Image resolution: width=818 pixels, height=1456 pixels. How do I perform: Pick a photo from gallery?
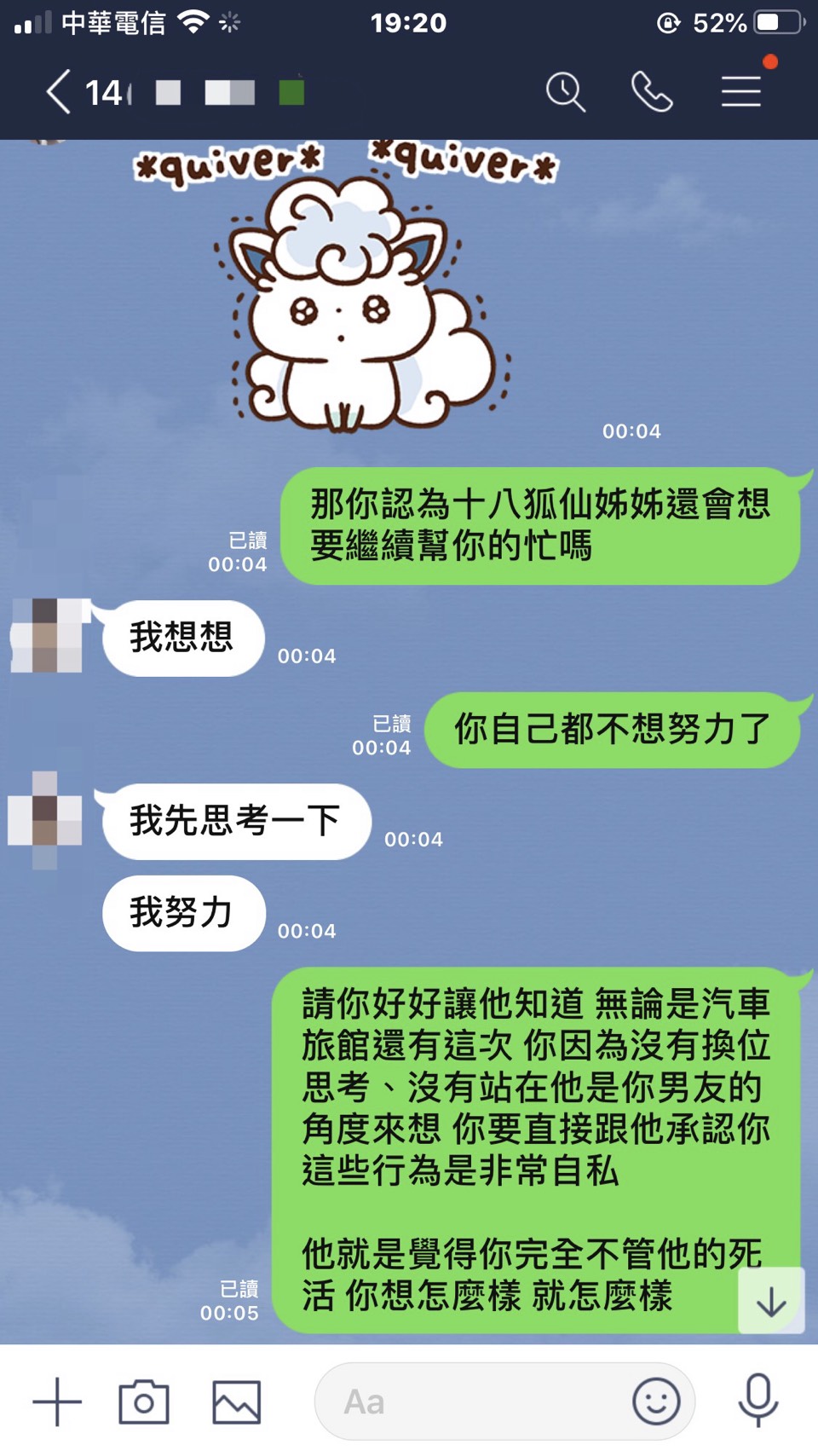coord(236,1401)
